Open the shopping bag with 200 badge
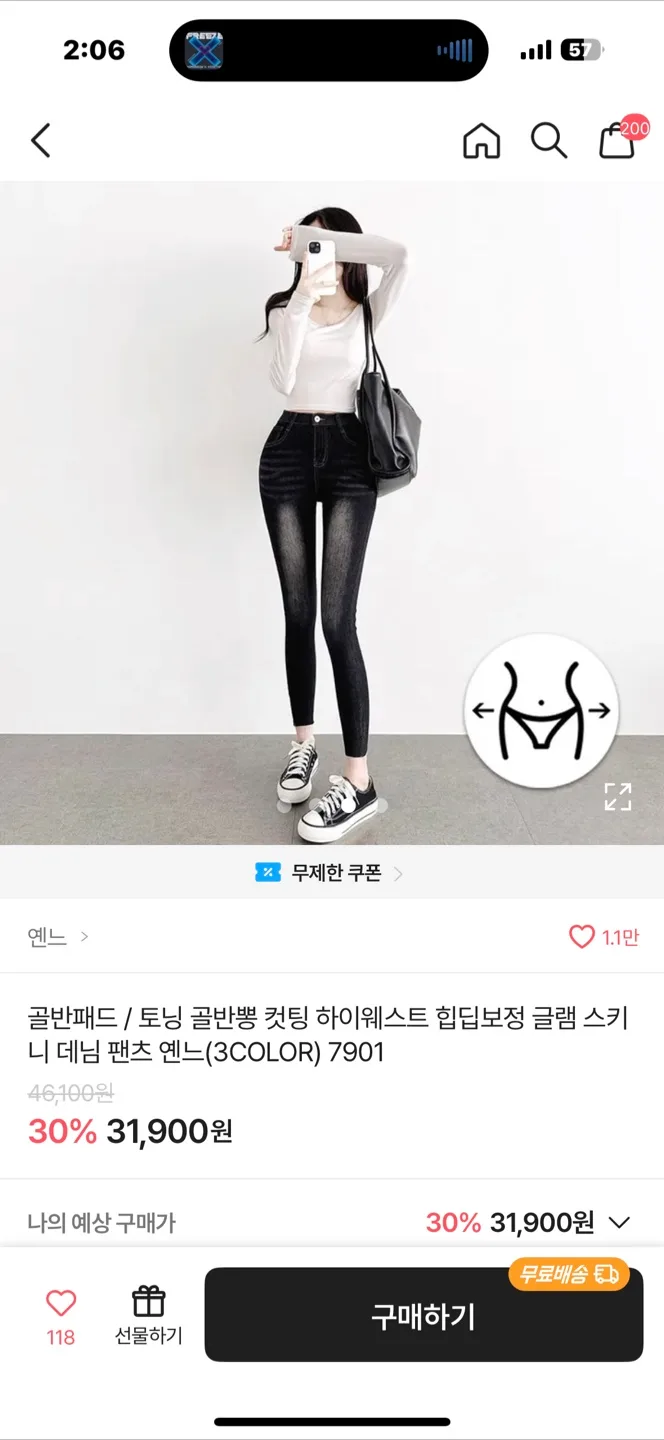 [617, 141]
